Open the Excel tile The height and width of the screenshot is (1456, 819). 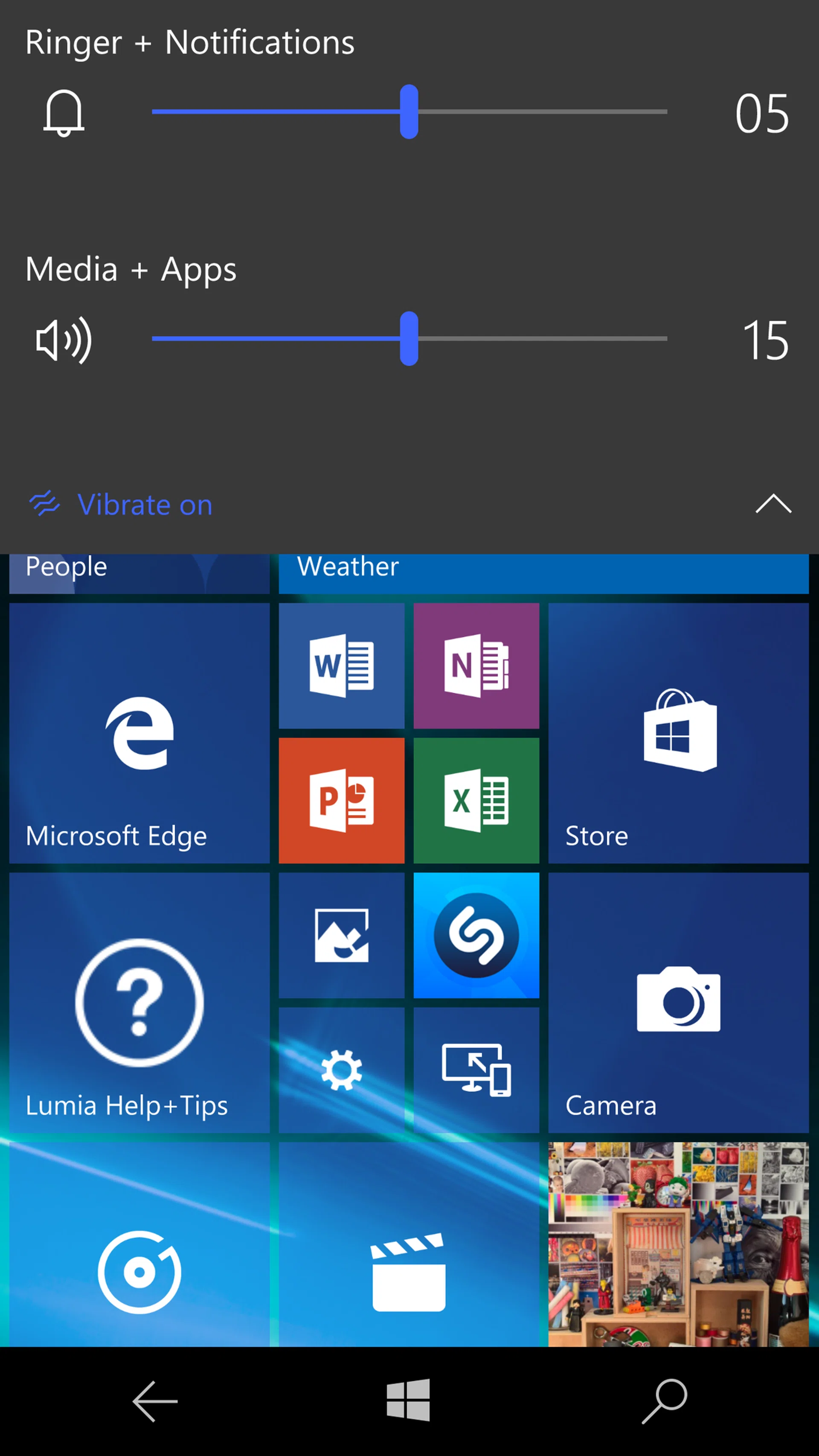tap(476, 800)
